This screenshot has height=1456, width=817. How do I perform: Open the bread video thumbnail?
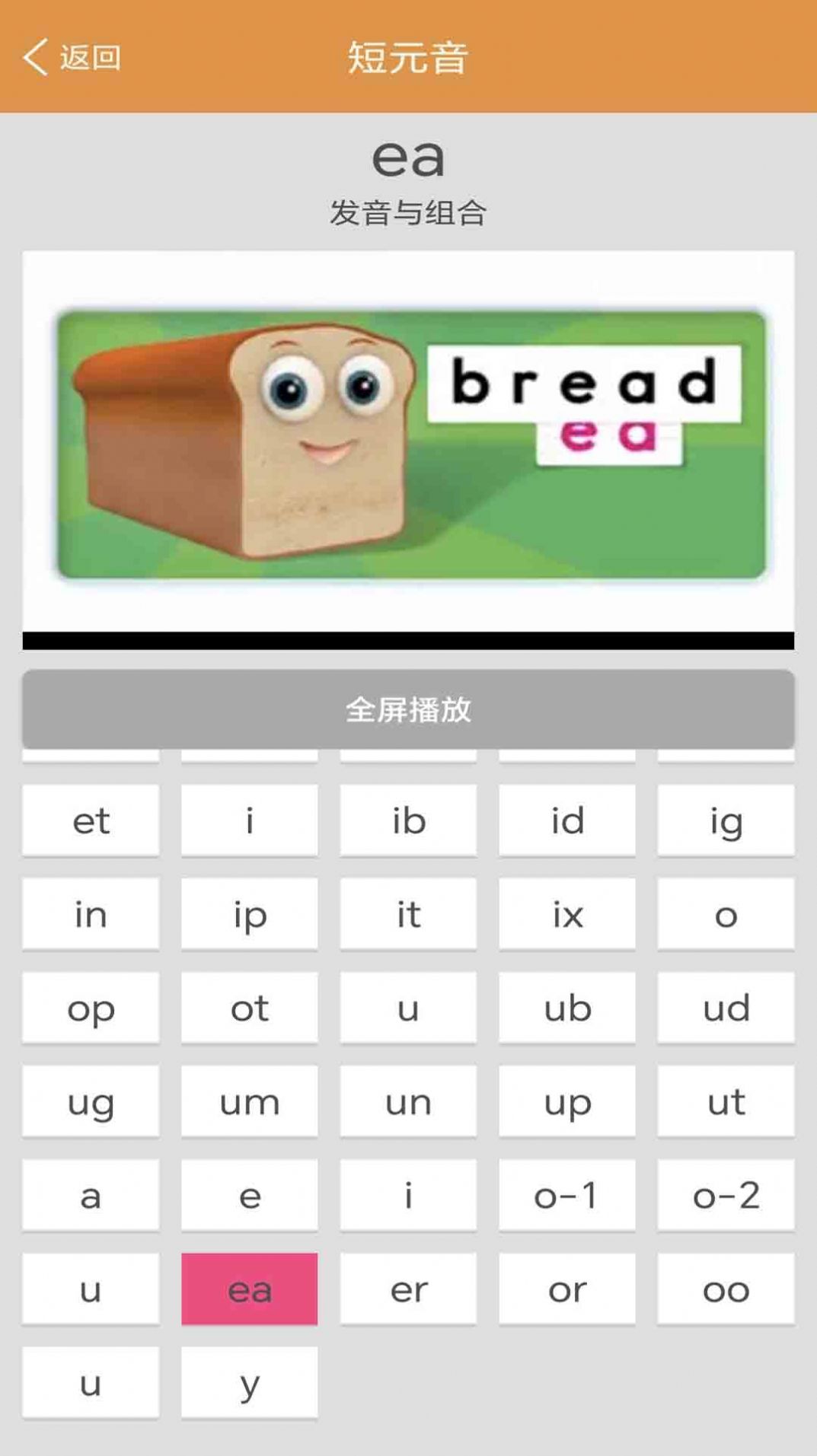click(408, 444)
